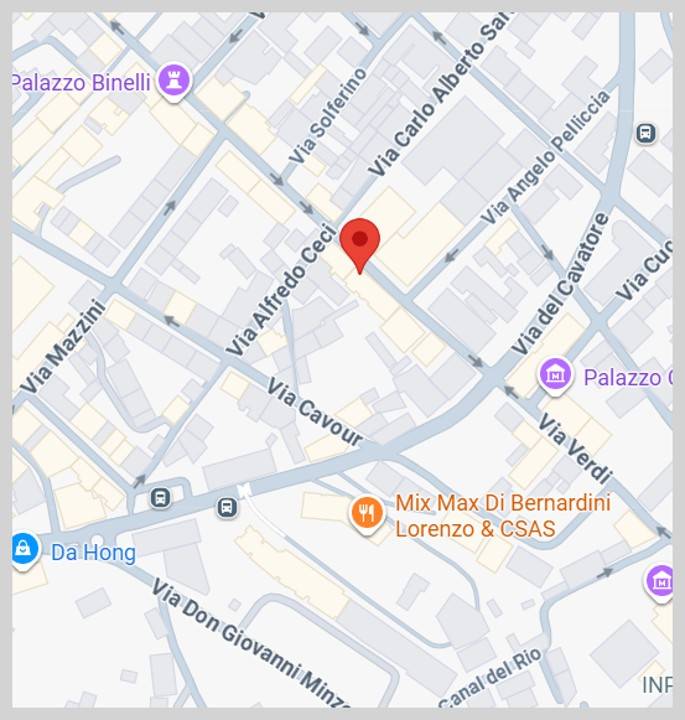685x720 pixels.
Task: Open the Palazzo Binelli landmark marker
Action: pos(175,82)
